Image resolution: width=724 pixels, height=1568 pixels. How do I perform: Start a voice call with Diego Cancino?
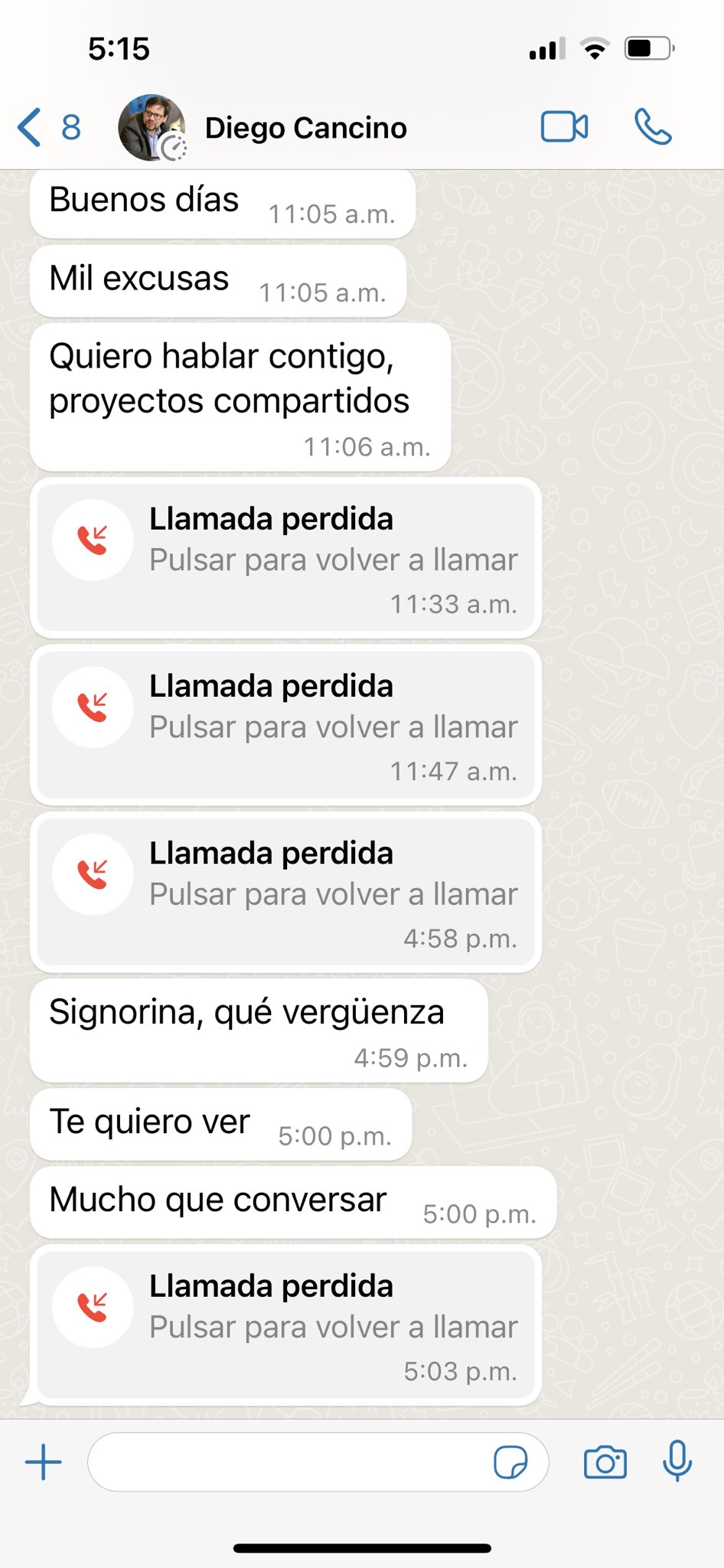655,127
